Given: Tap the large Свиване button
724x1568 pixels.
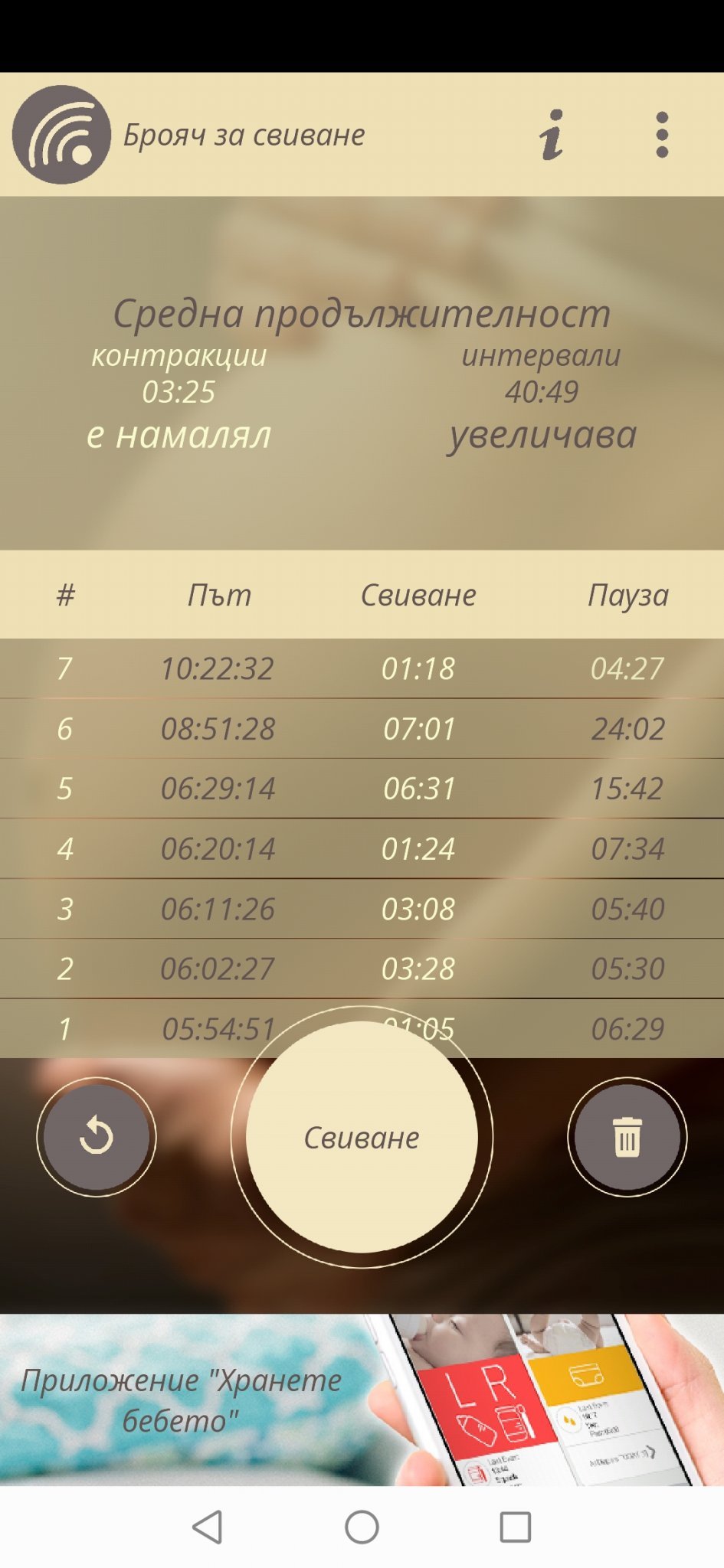Looking at the screenshot, I should point(362,1137).
